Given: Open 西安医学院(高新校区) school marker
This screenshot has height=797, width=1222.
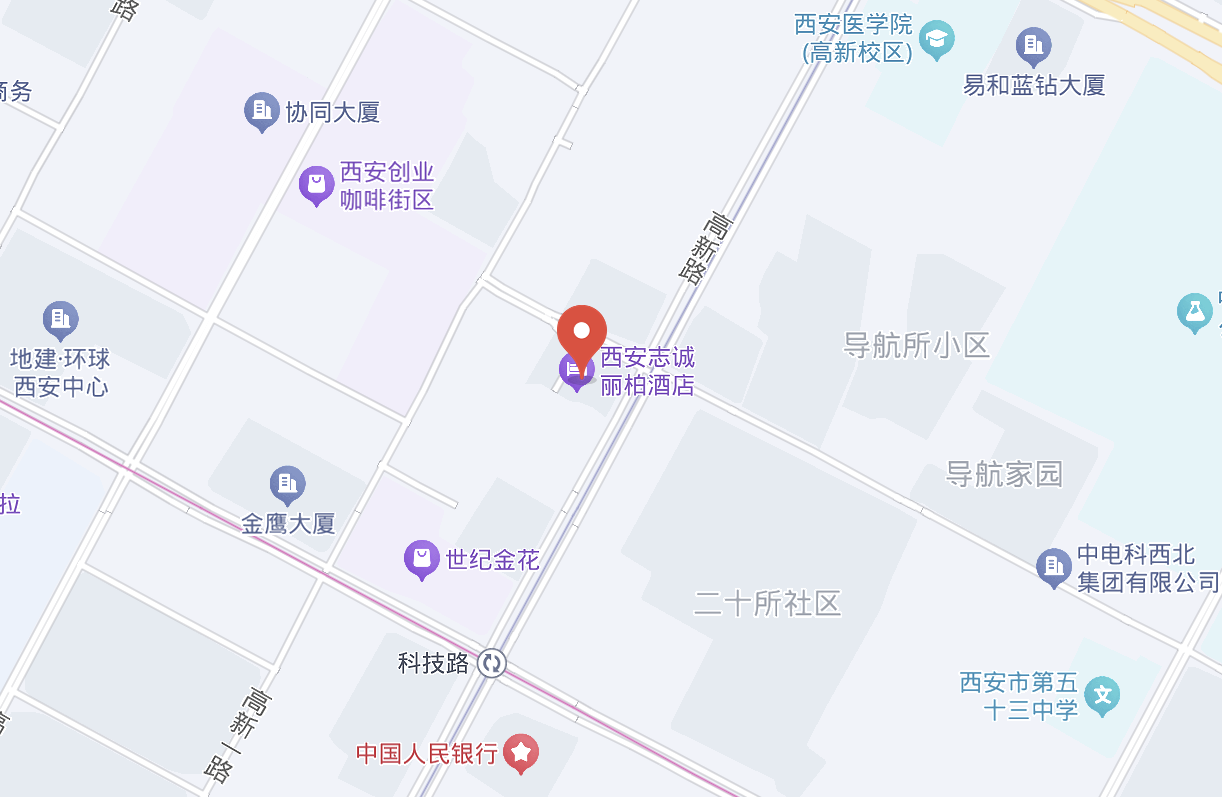Looking at the screenshot, I should tap(937, 40).
